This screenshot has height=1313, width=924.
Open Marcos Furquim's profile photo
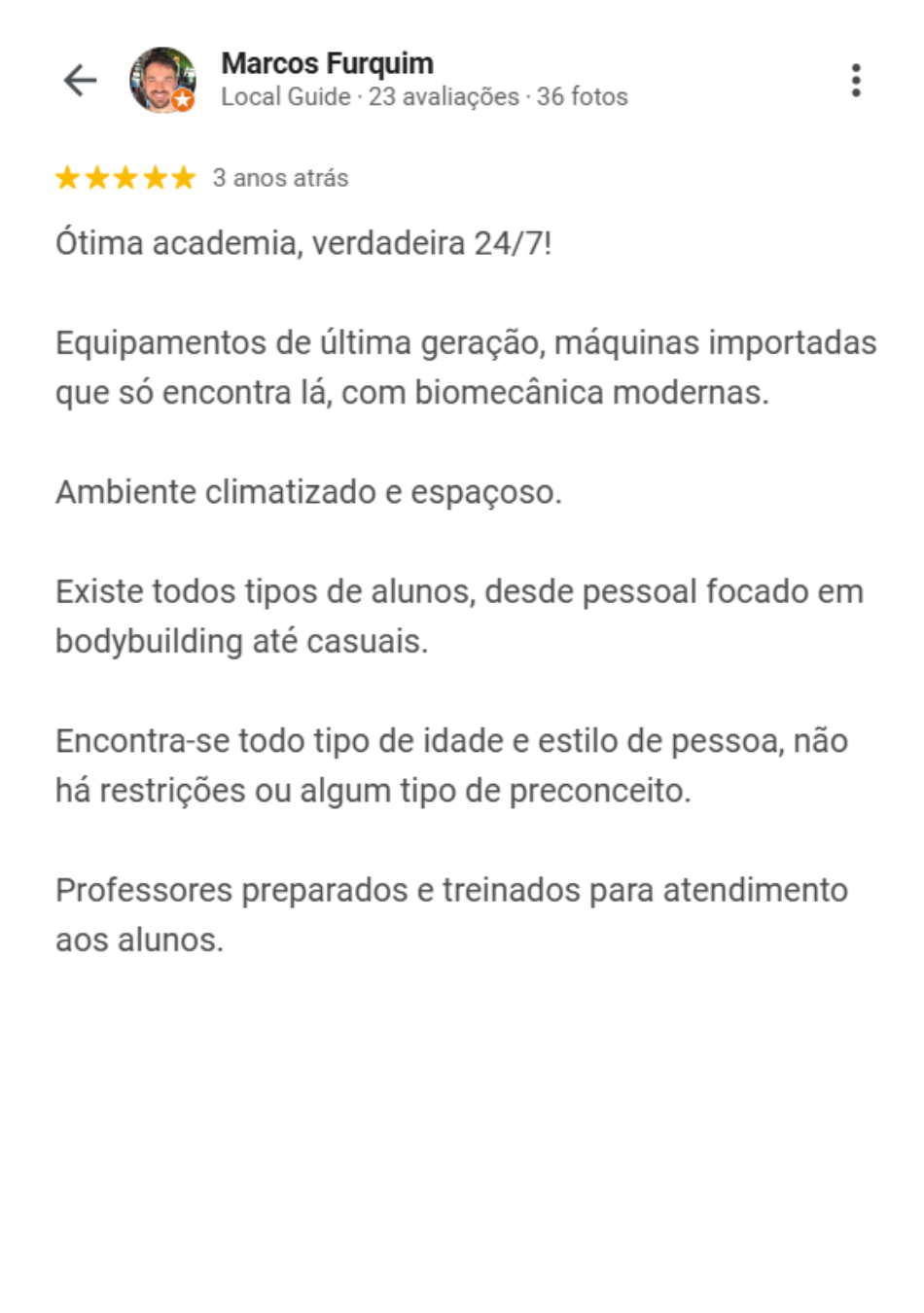click(x=162, y=80)
